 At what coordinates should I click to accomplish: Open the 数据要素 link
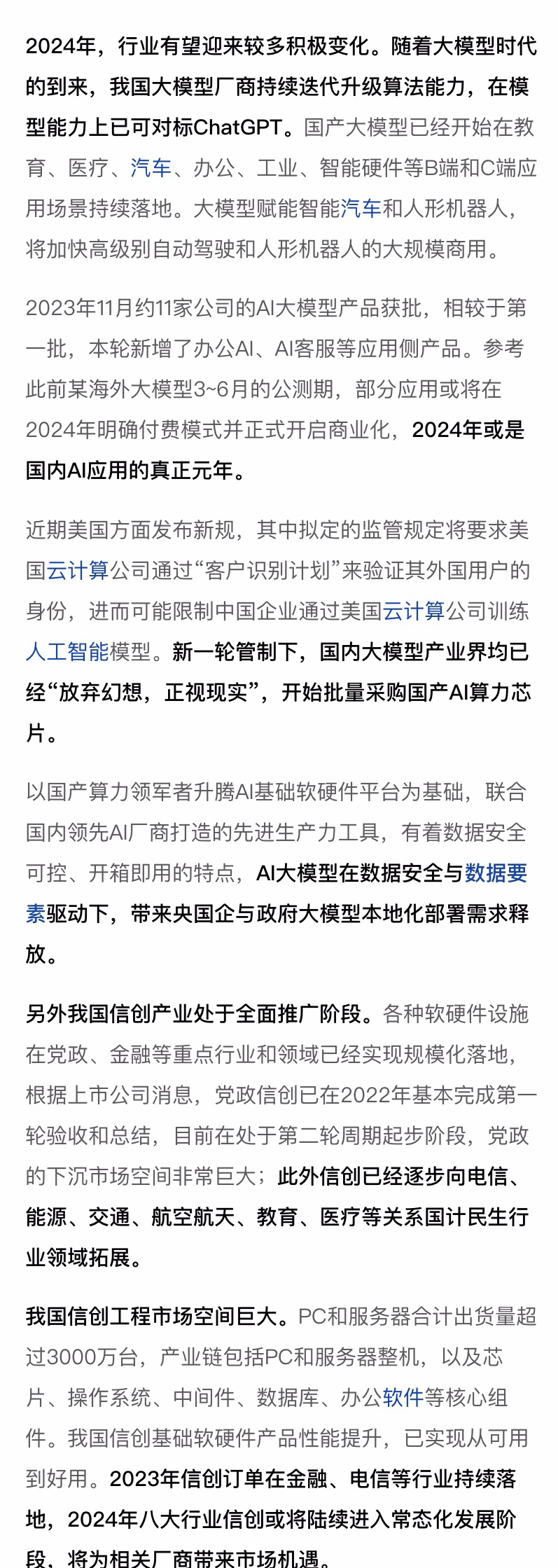coord(496,873)
